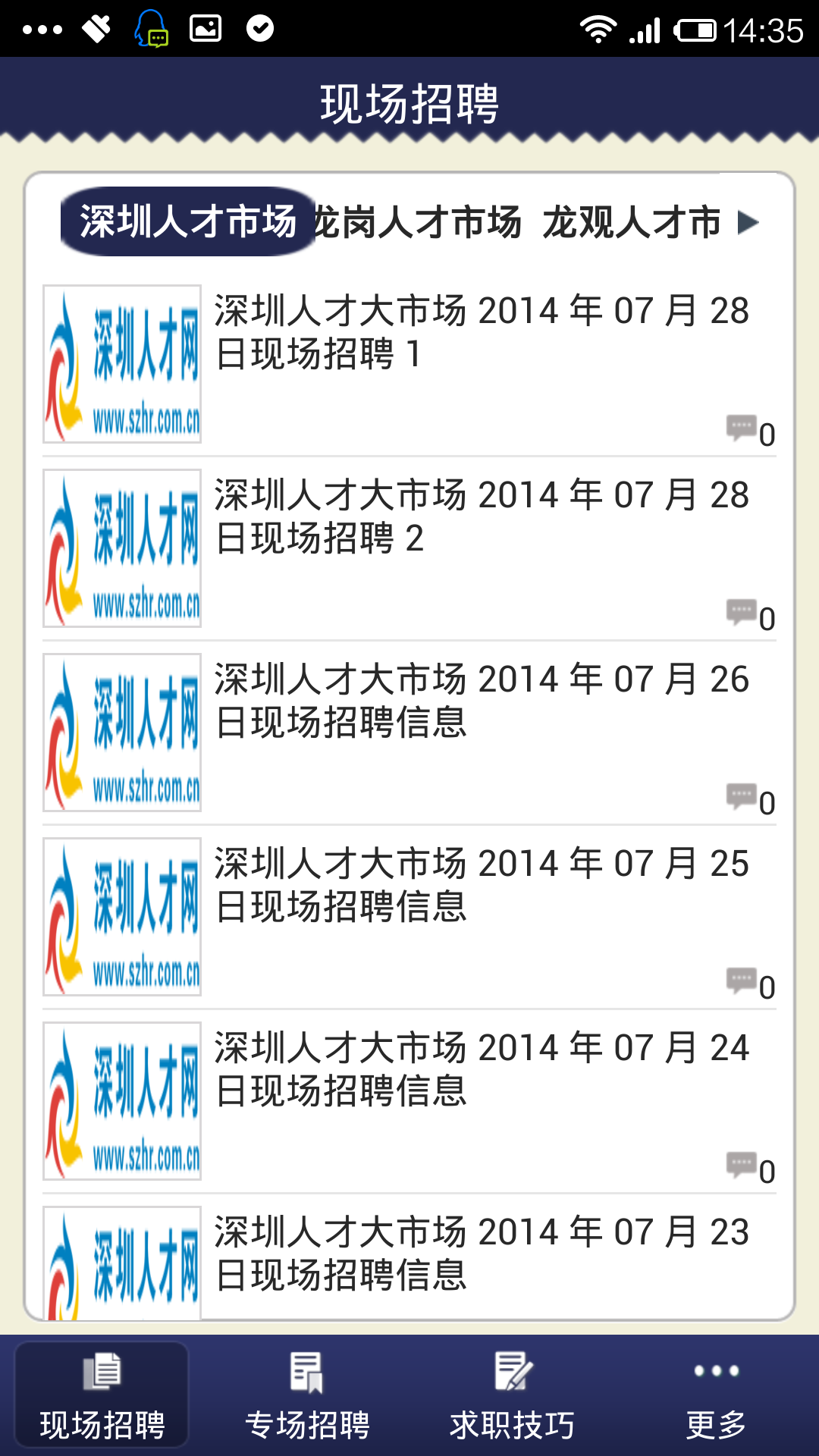Go to the 求职技巧 bottom tab
Image resolution: width=819 pixels, height=1456 pixels.
pyautogui.click(x=512, y=1395)
